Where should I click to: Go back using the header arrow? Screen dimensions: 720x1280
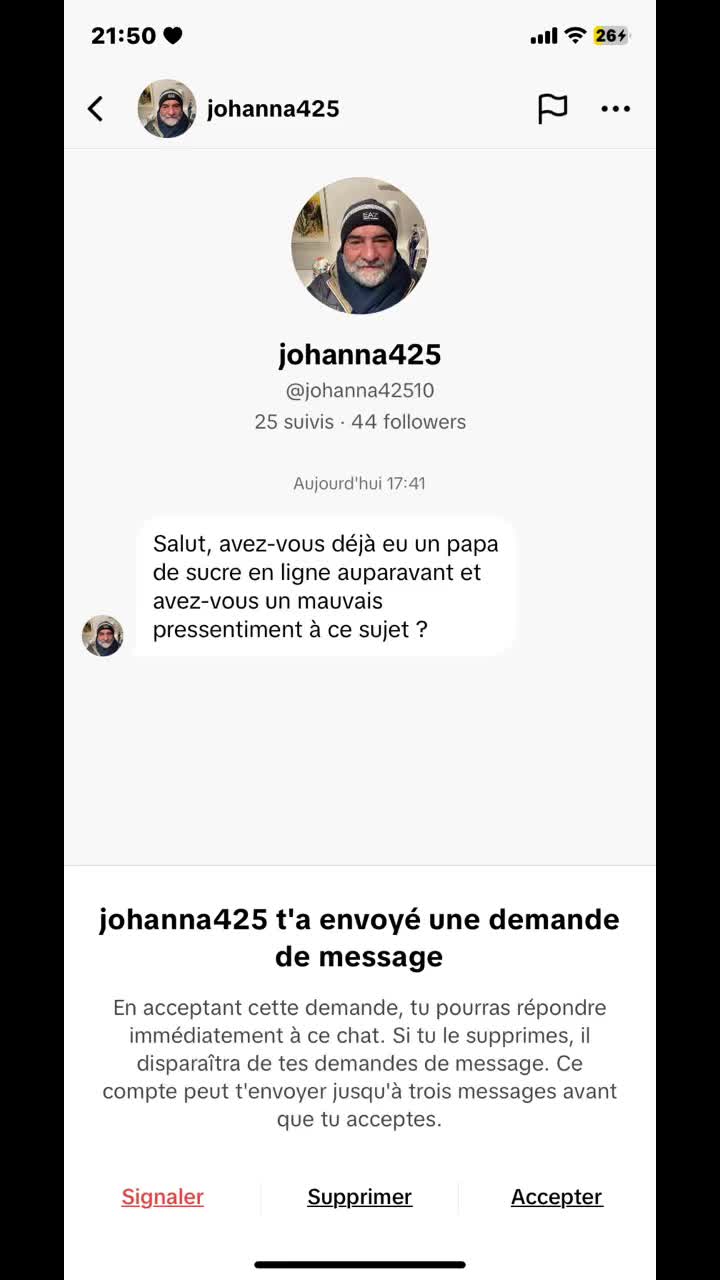tap(96, 109)
